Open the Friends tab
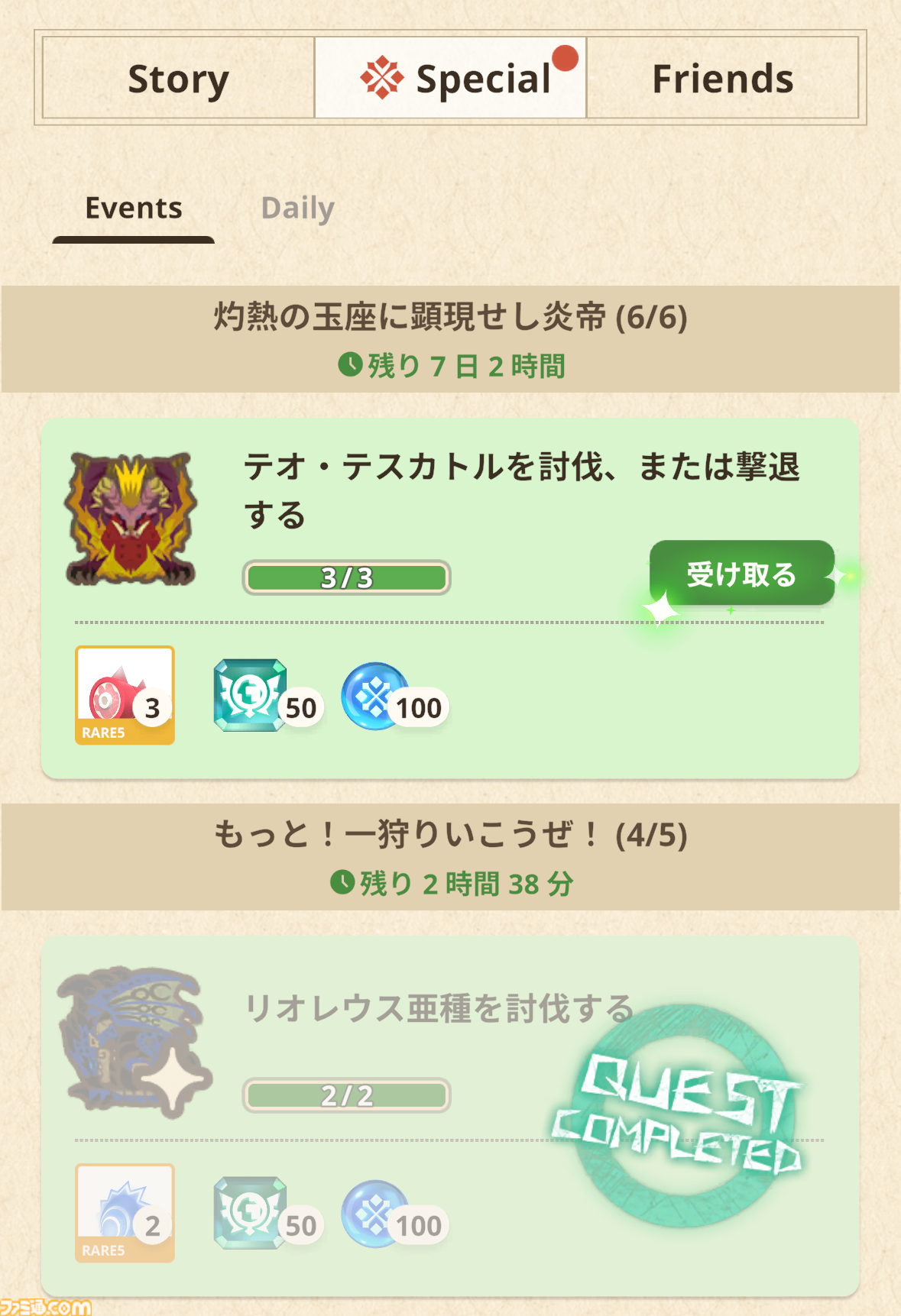901x1316 pixels. 722,78
